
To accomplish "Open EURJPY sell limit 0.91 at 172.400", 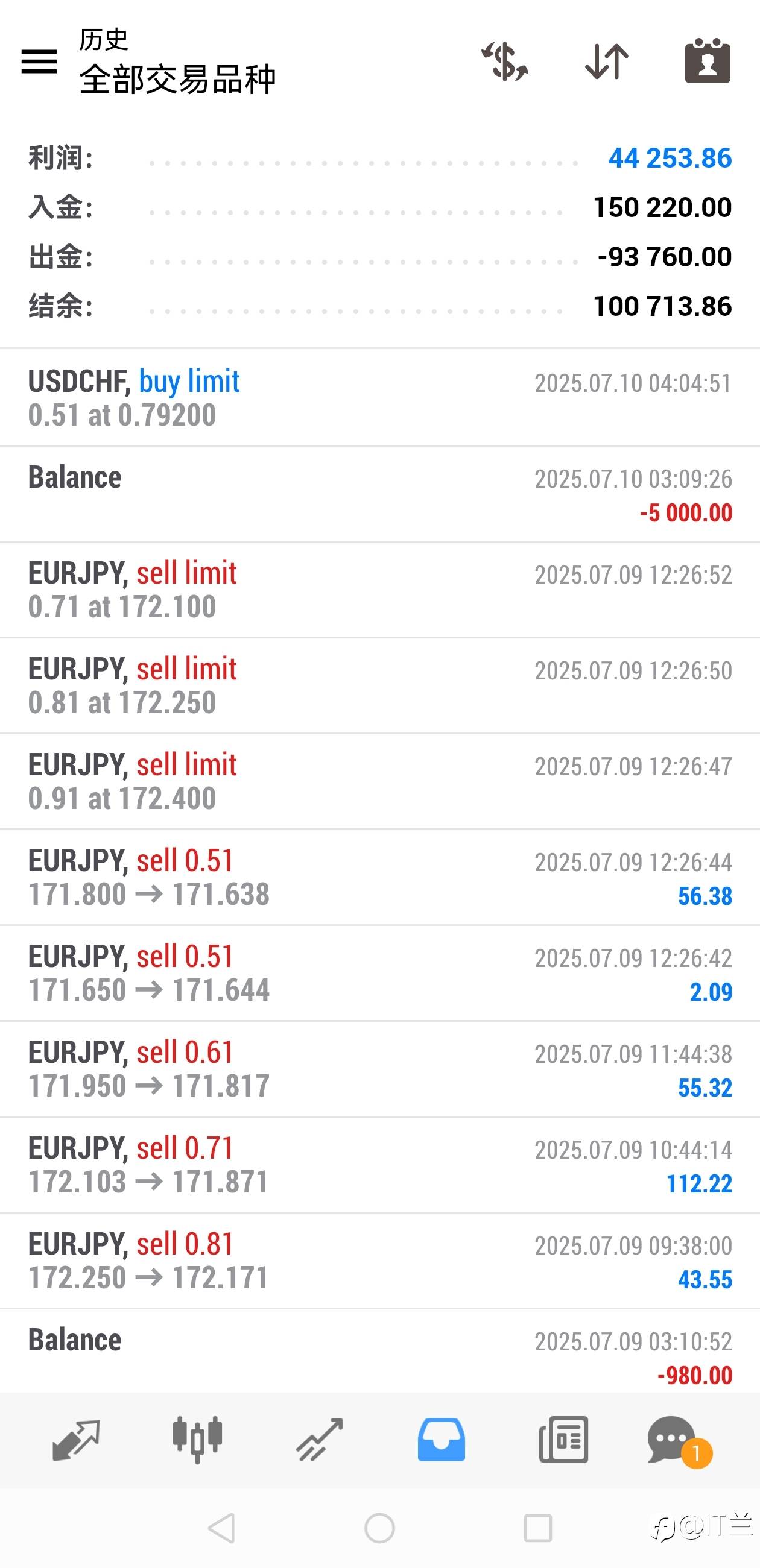I will pyautogui.click(x=380, y=781).
